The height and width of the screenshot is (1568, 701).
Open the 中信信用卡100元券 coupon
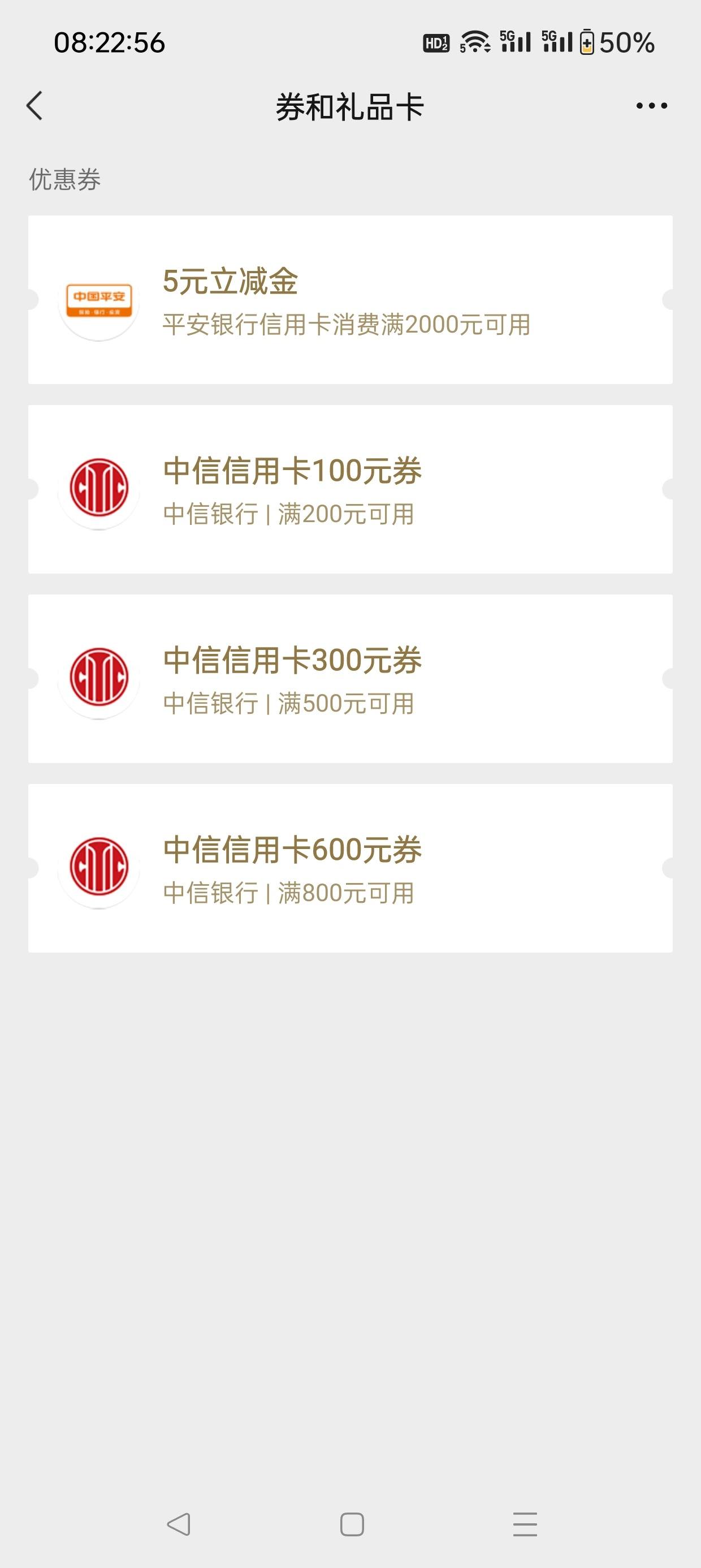[350, 489]
